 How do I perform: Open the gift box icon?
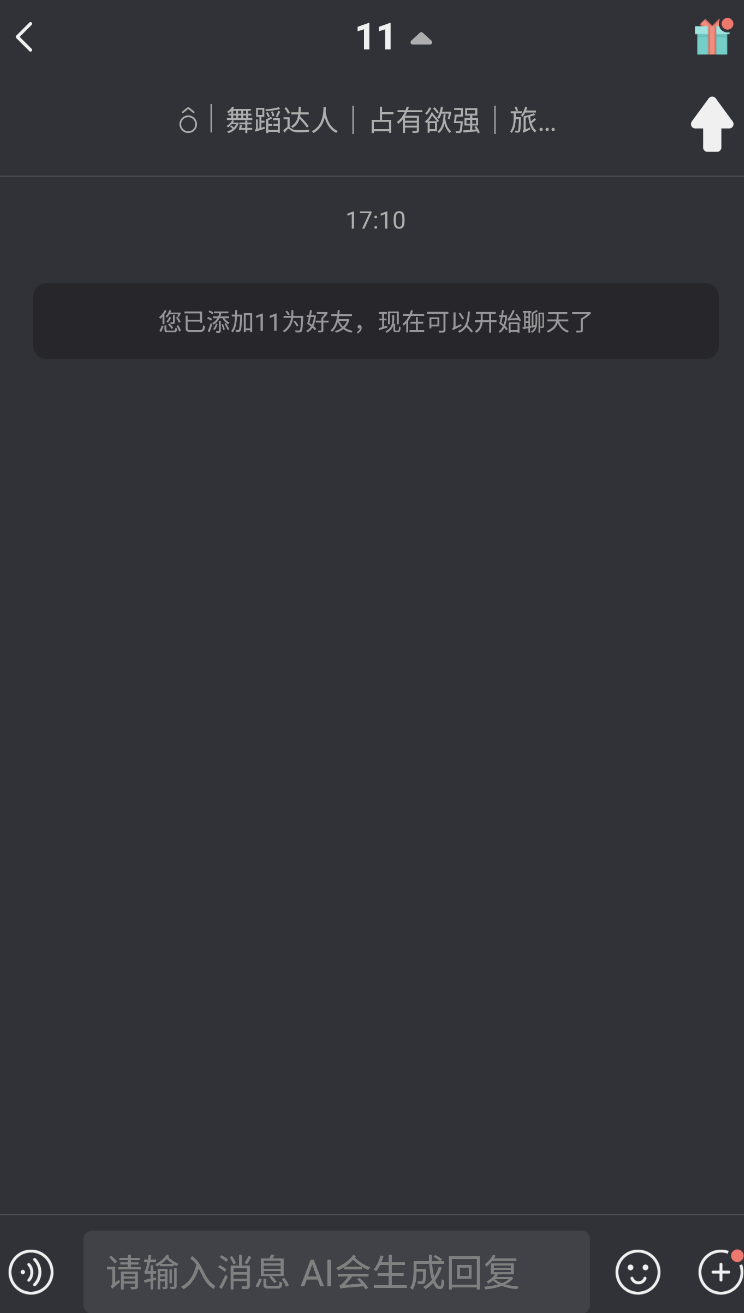tap(713, 37)
